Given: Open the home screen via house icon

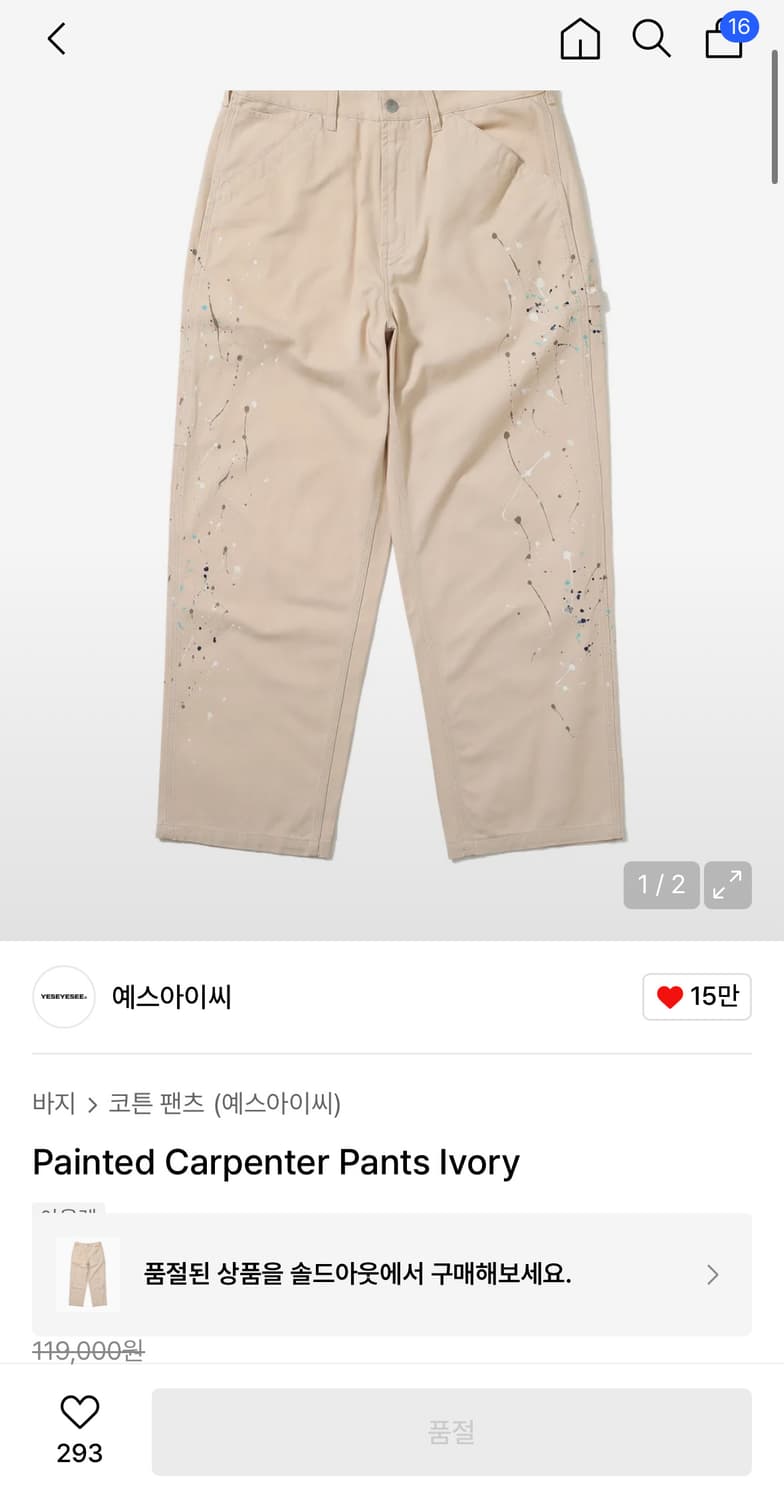Looking at the screenshot, I should click(x=579, y=40).
